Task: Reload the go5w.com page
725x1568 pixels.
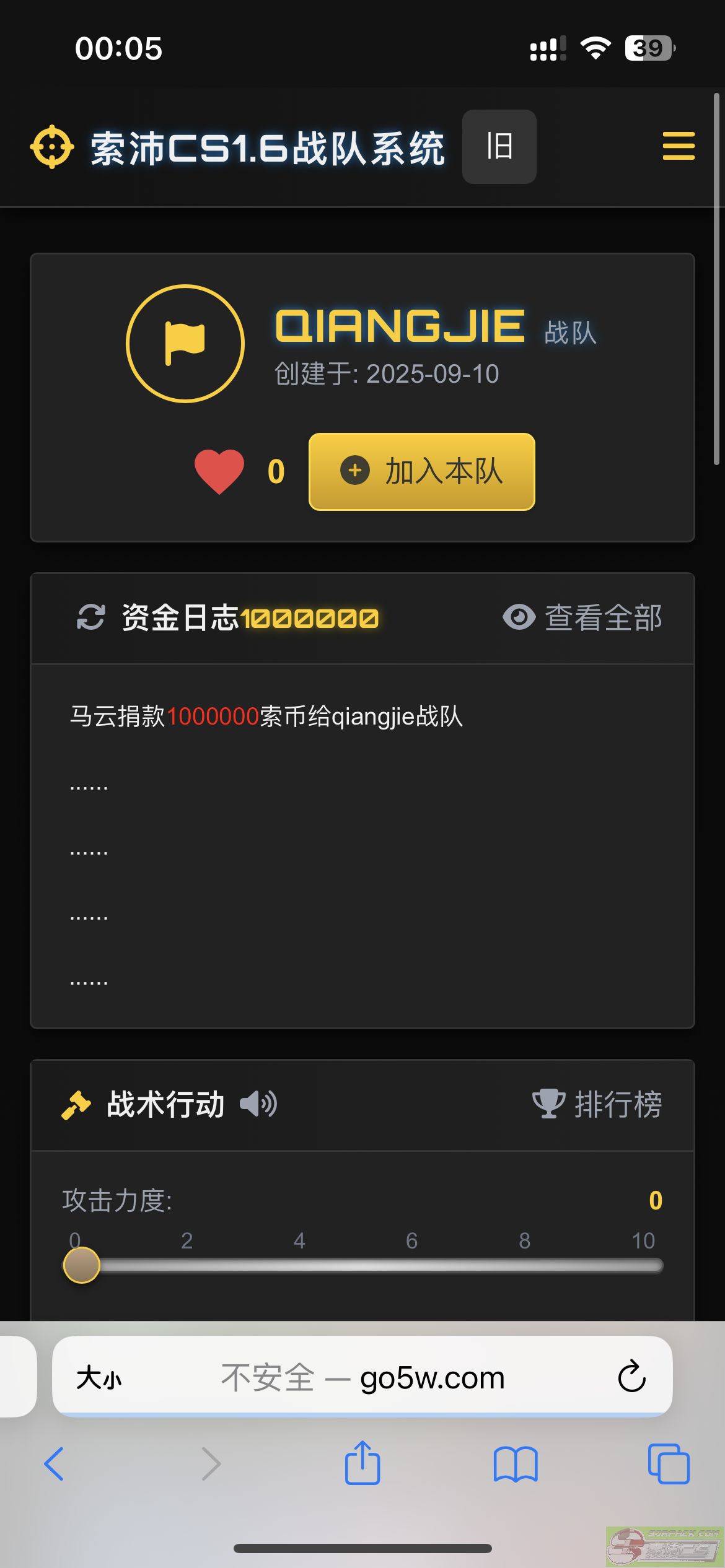Action: (631, 1377)
